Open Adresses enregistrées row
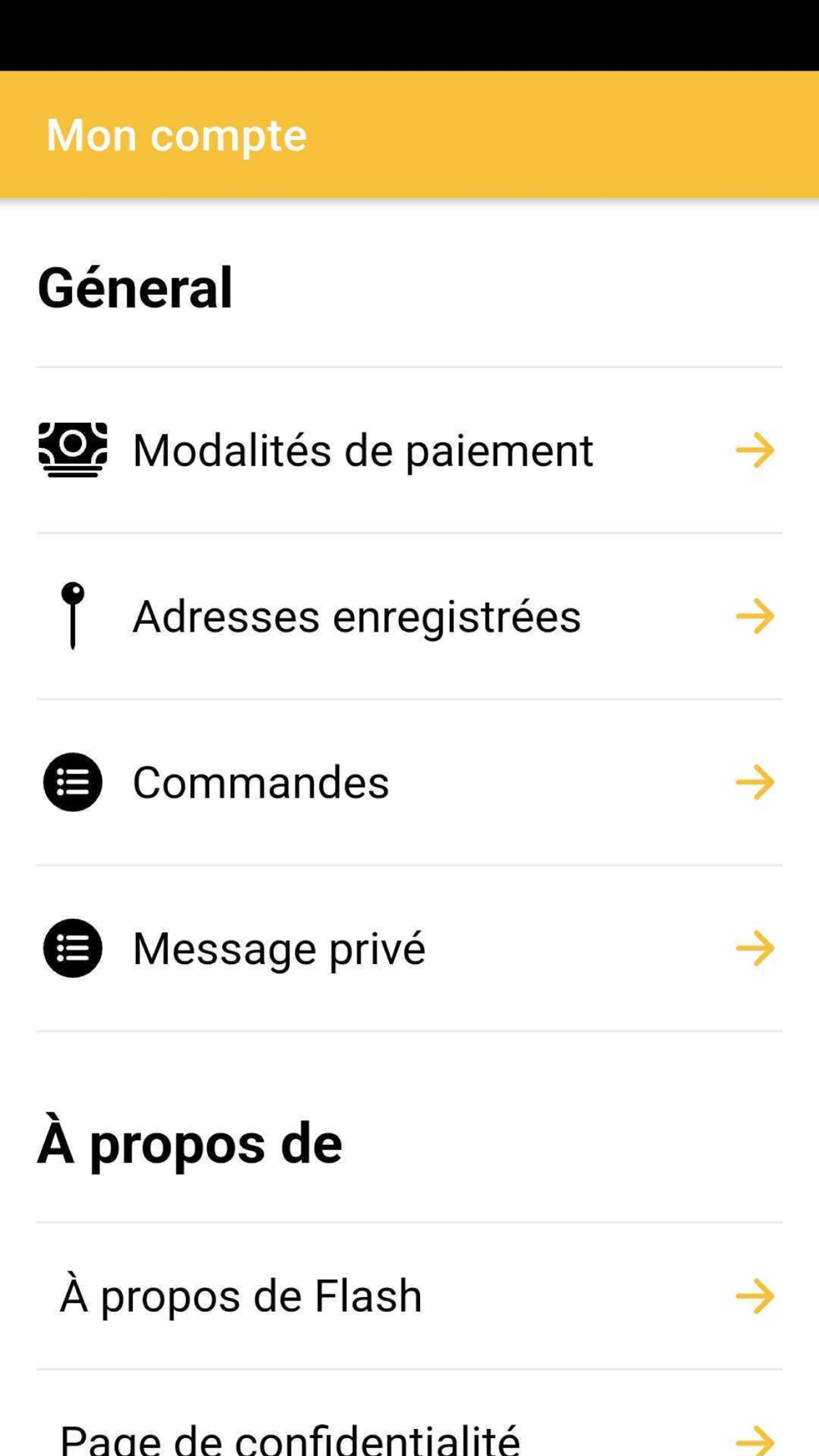819x1456 pixels. coord(409,616)
